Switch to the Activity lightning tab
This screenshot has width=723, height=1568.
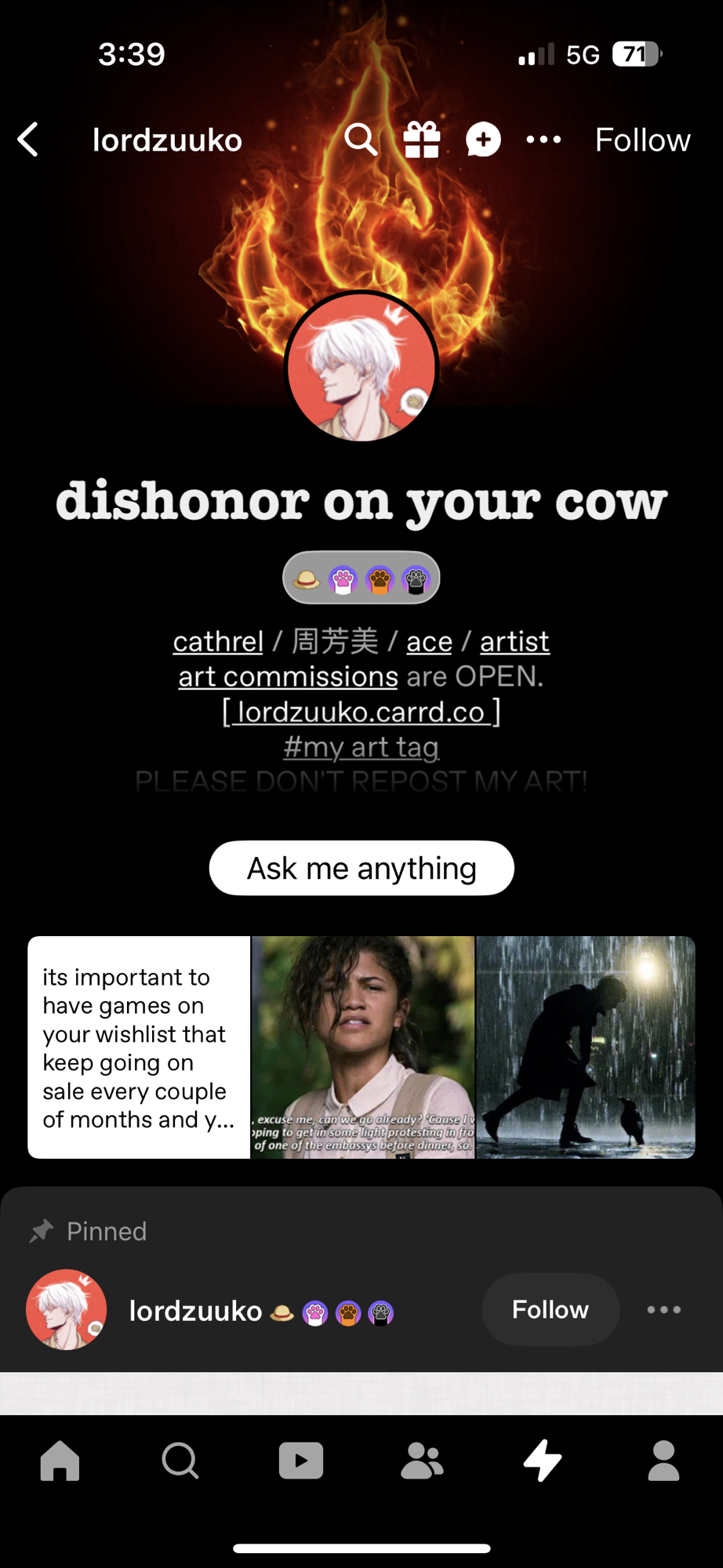[x=543, y=1461]
